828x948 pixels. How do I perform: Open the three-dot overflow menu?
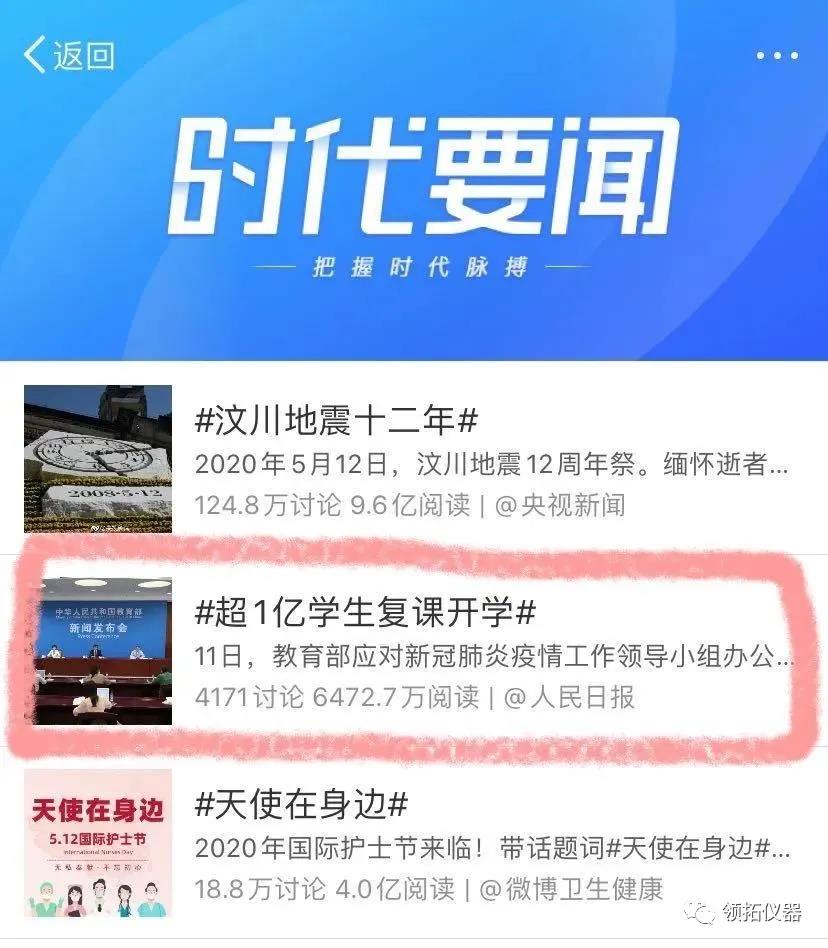pos(776,56)
